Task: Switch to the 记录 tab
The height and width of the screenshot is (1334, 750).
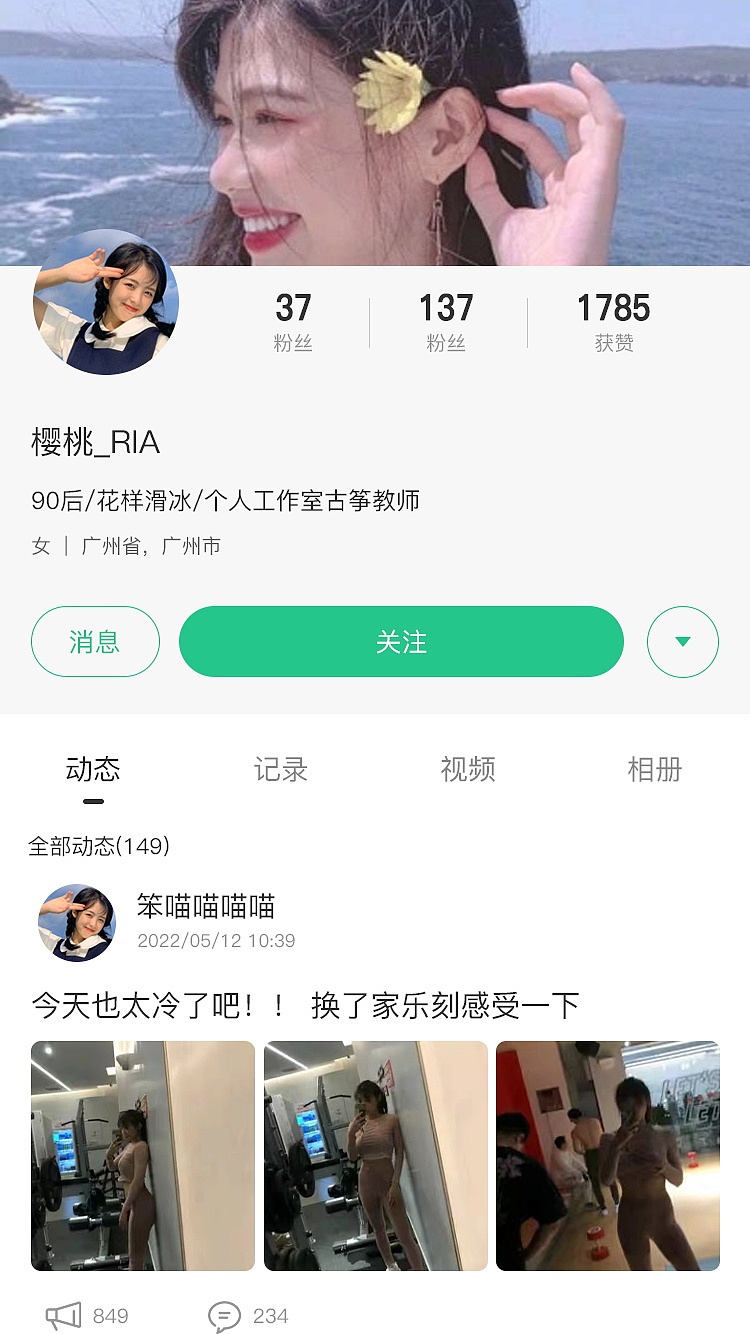Action: pos(283,770)
